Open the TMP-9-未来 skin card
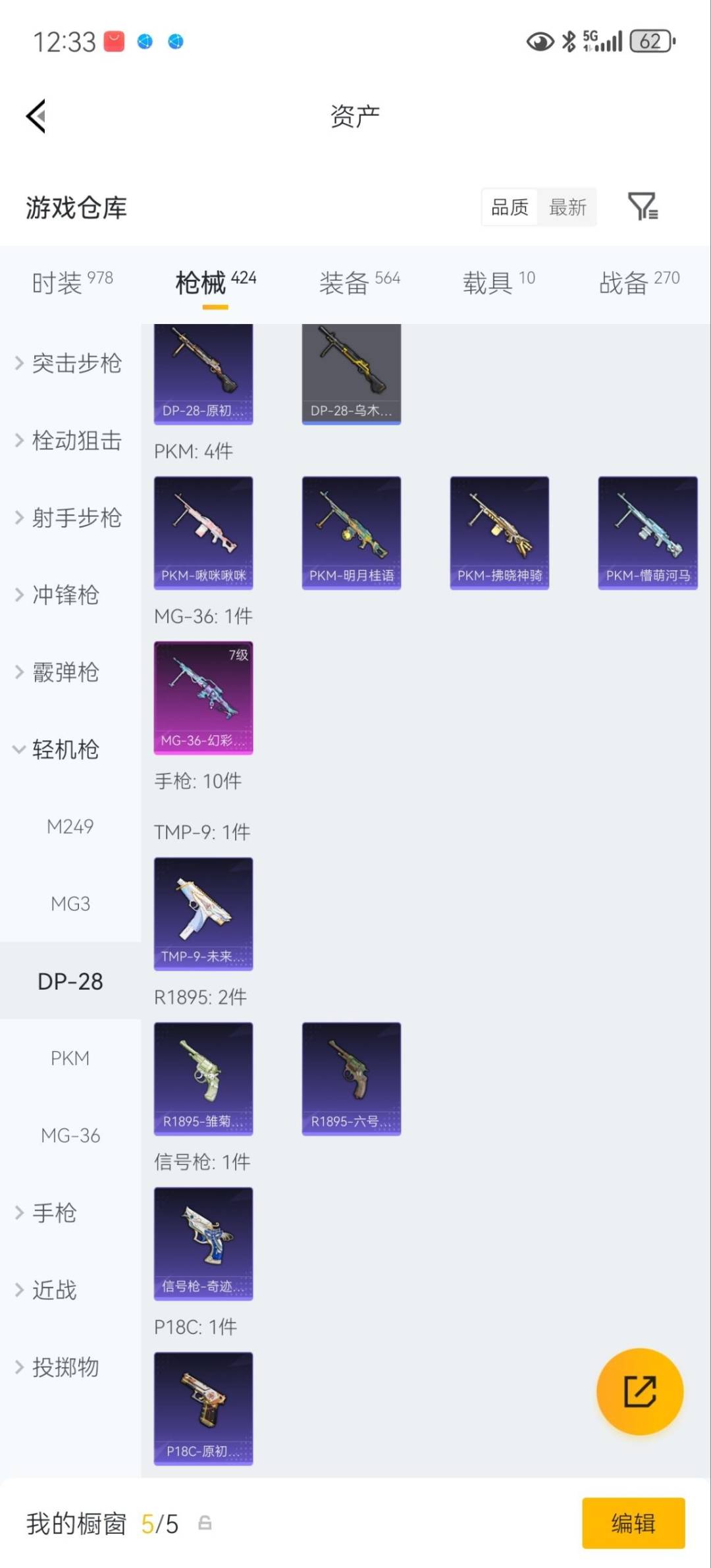The width and height of the screenshot is (711, 1568). tap(202, 913)
